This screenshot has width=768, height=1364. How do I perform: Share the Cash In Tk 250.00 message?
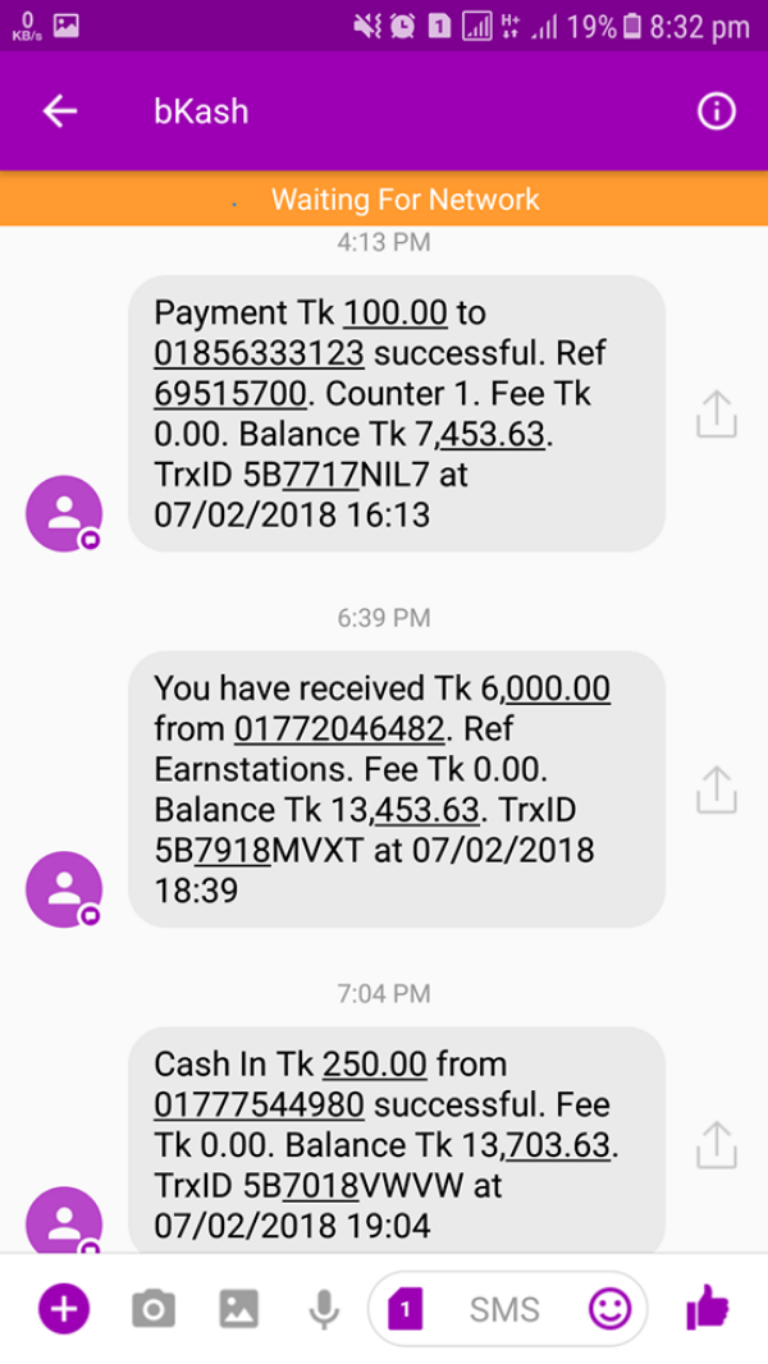click(716, 1145)
